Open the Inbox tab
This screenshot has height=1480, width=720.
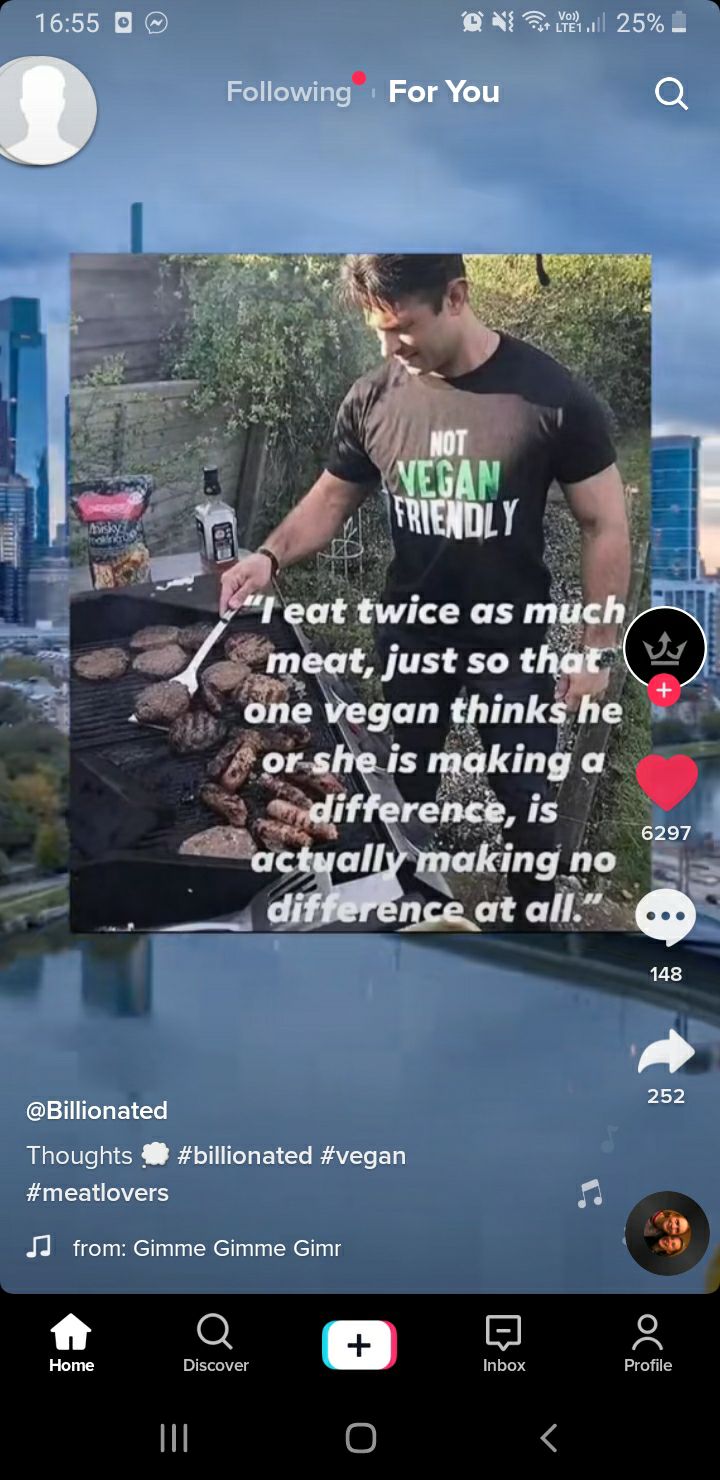tap(504, 1343)
